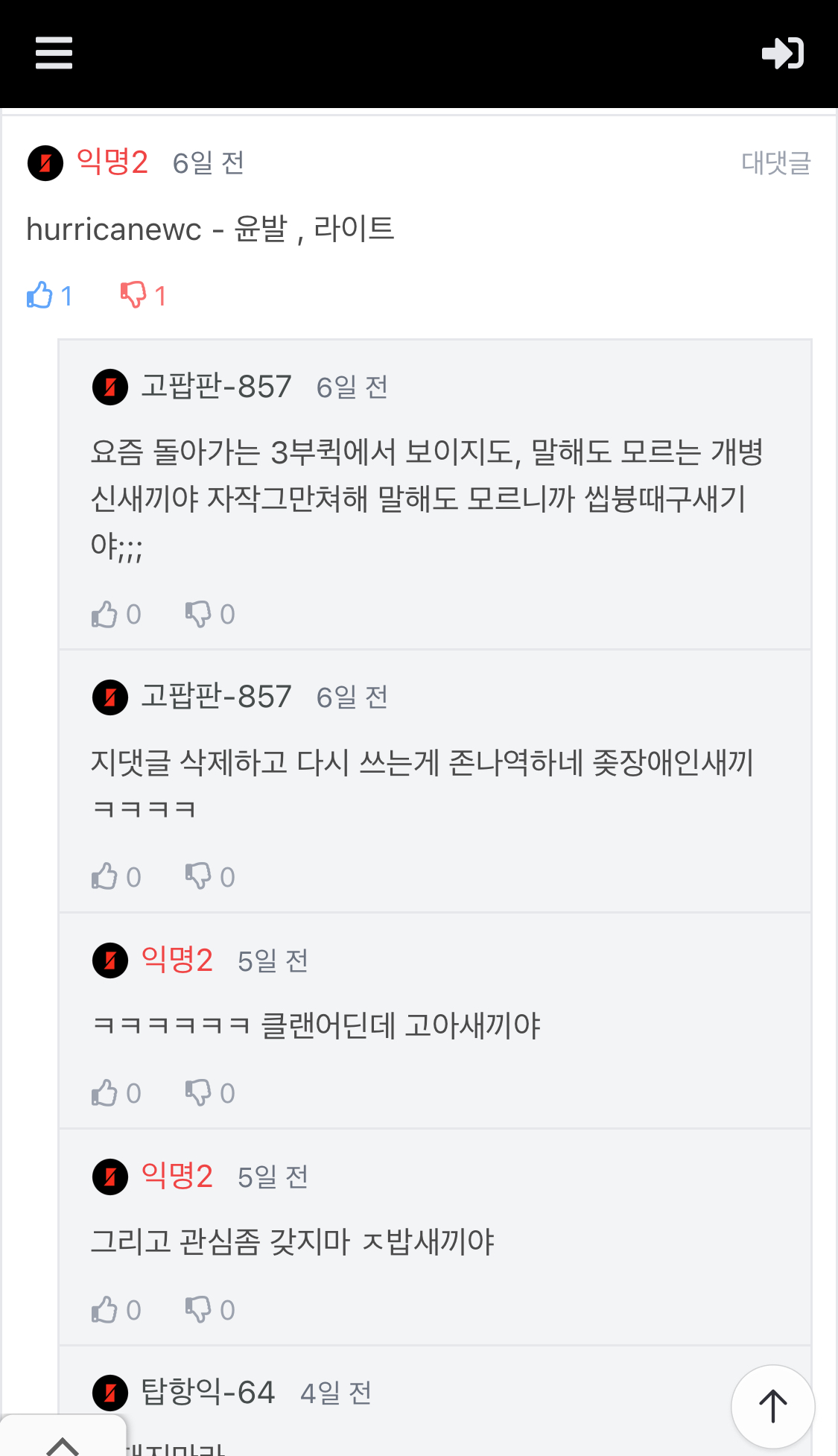Image resolution: width=838 pixels, height=1456 pixels.
Task: Tap 대댓글 to reply to 익명2's comment
Action: [x=775, y=162]
